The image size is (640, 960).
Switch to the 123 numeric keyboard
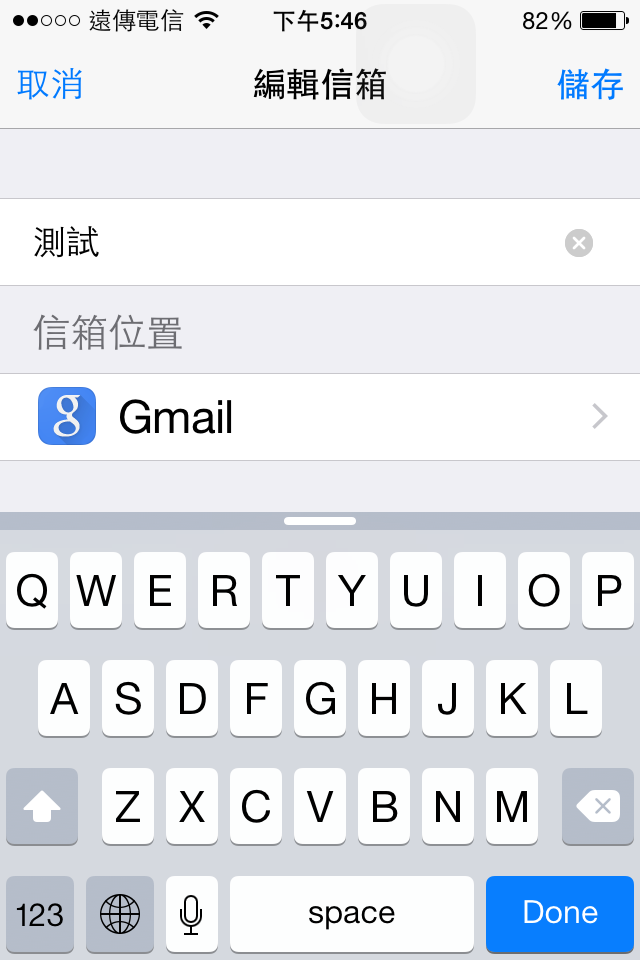pos(40,913)
